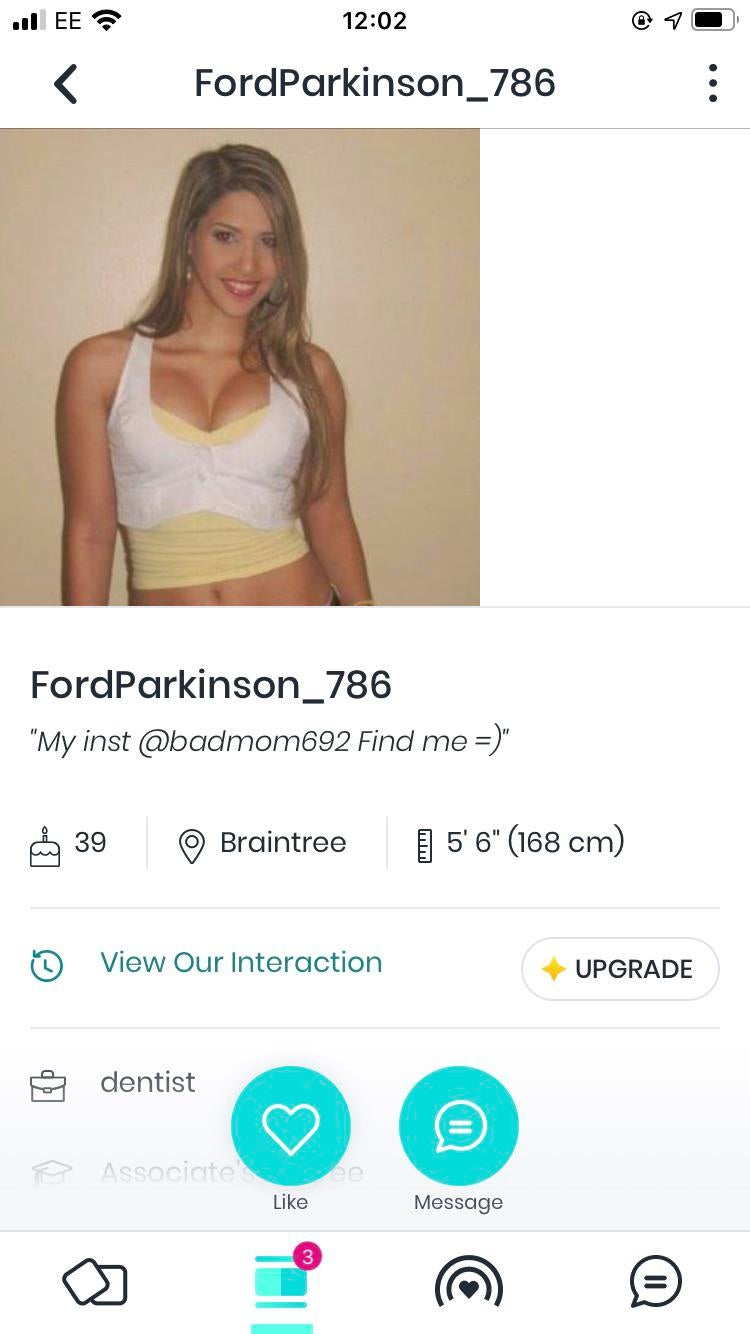Open the tab with the 3 badge
This screenshot has height=1334, width=750.
[282, 1283]
